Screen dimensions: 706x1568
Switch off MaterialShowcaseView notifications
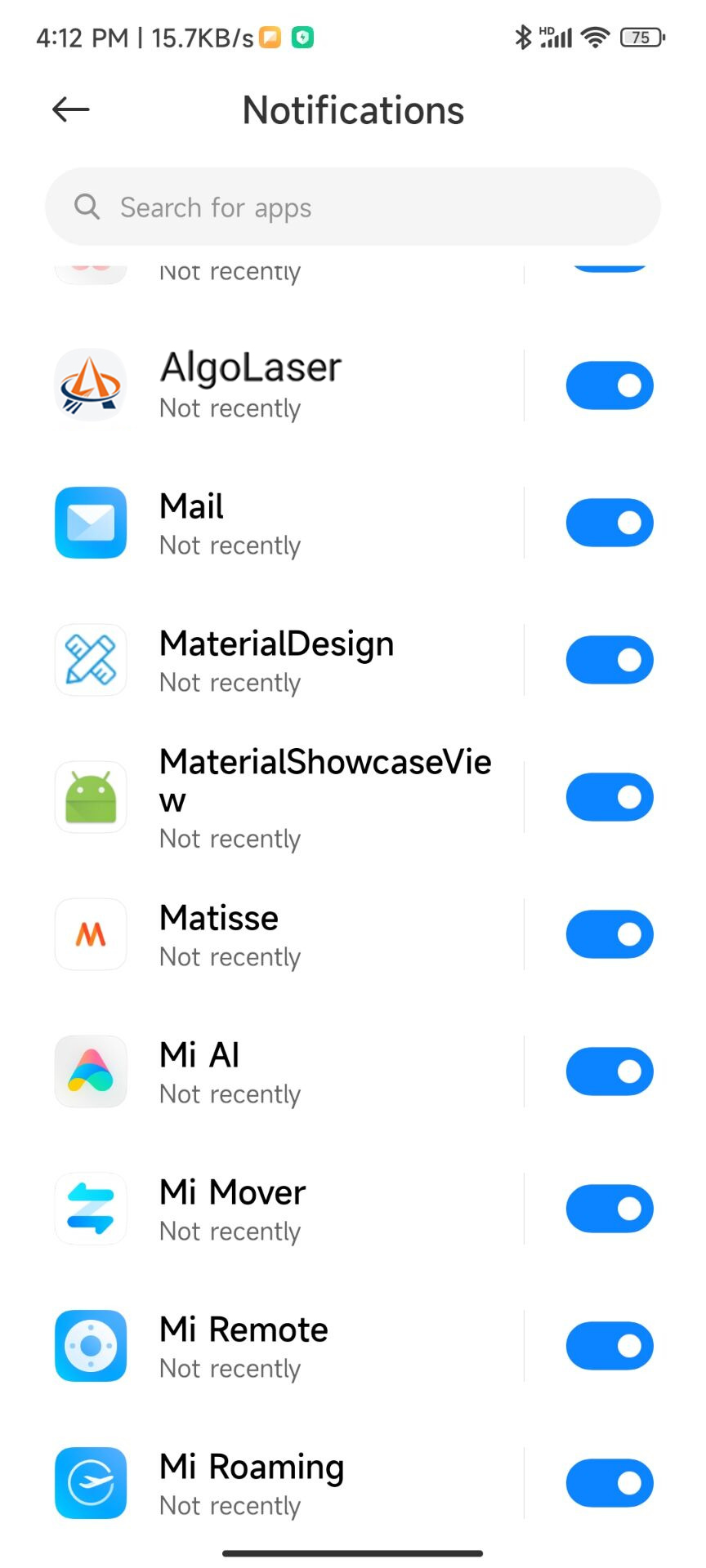coord(609,797)
